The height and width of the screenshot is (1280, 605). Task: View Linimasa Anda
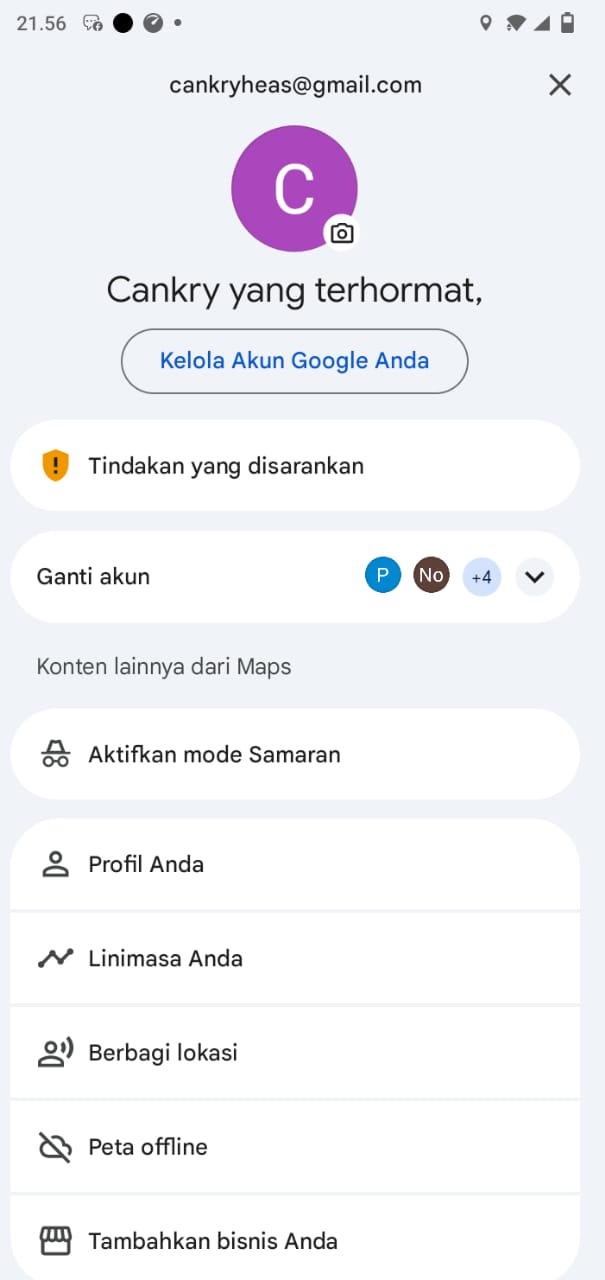[294, 959]
